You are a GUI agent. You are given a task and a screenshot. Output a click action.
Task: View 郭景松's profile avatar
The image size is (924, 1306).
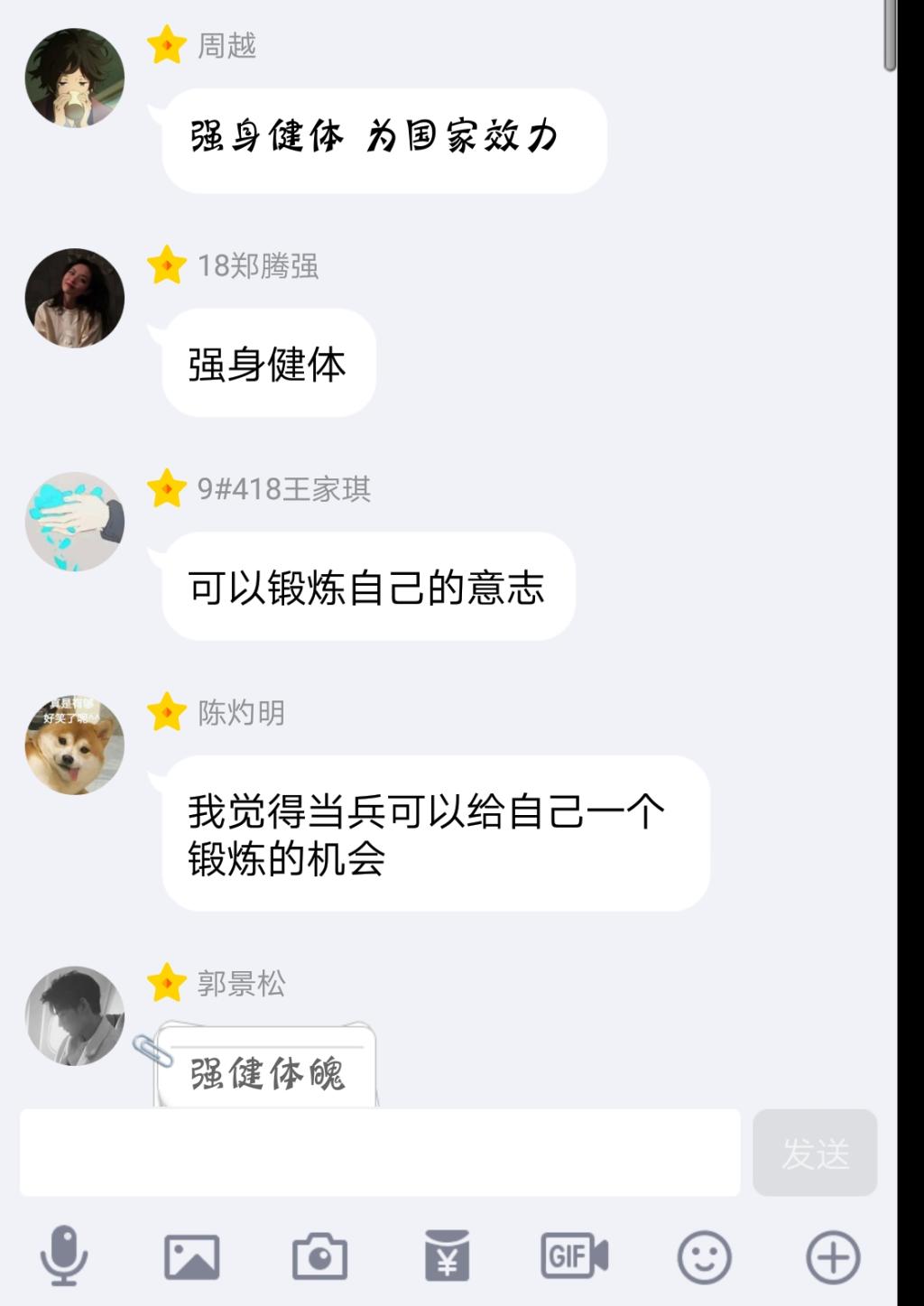click(74, 1015)
